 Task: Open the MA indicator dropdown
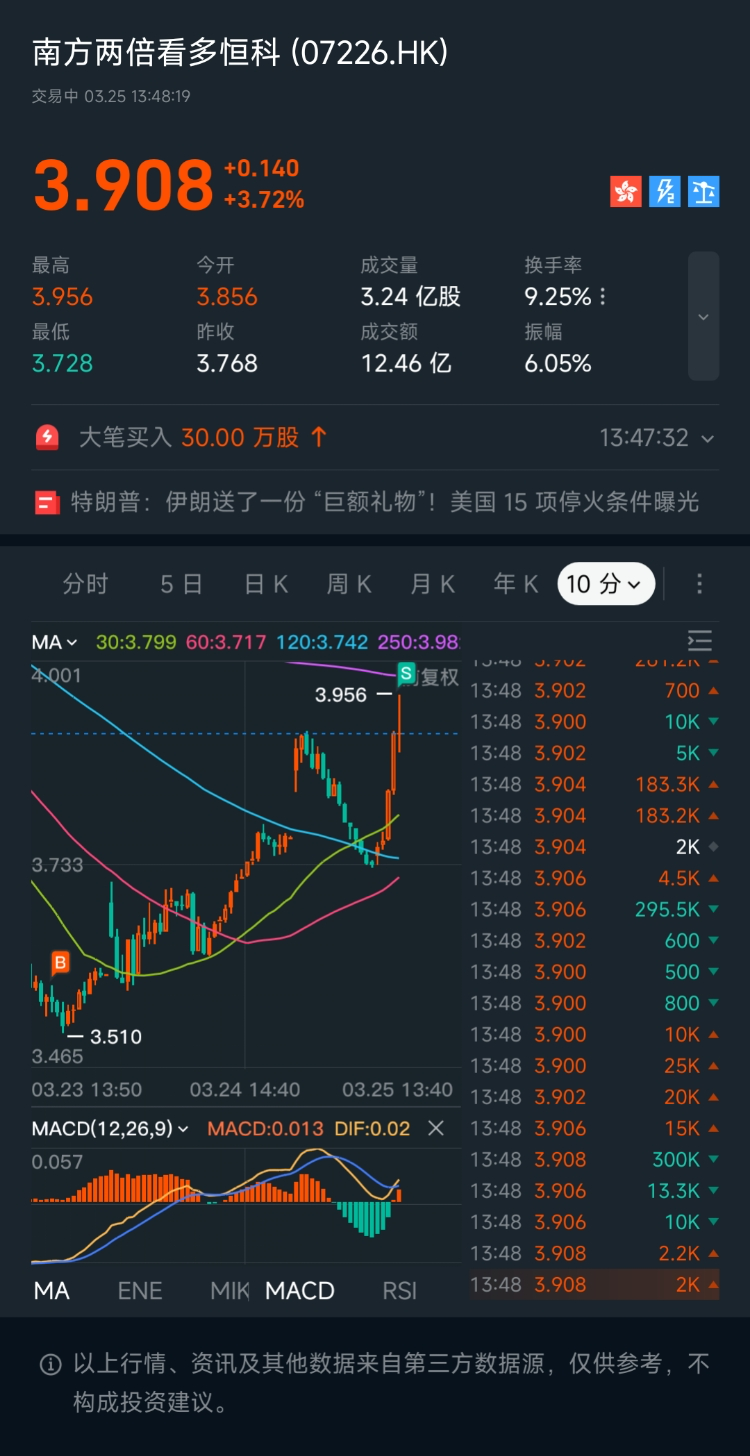(x=54, y=642)
